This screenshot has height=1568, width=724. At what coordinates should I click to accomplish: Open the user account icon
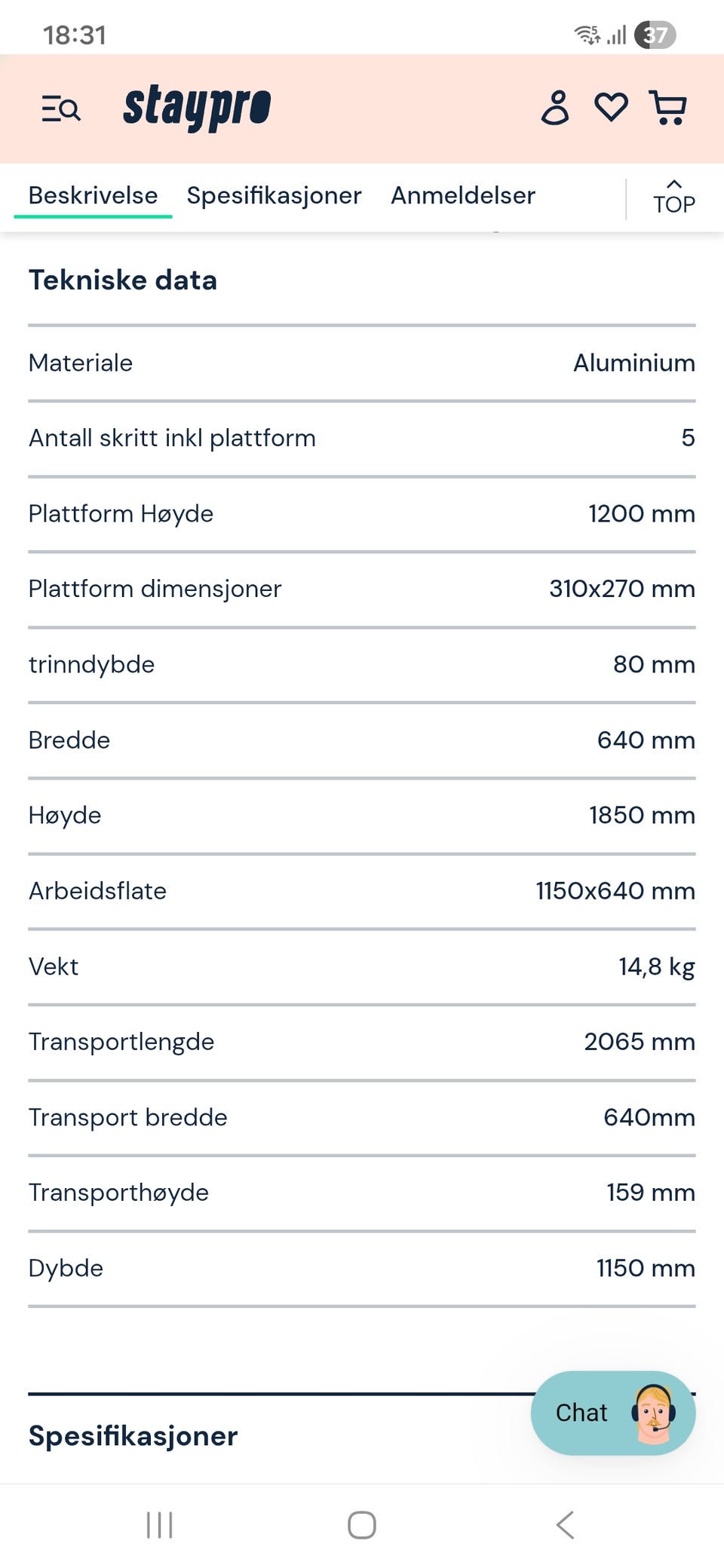pos(555,107)
